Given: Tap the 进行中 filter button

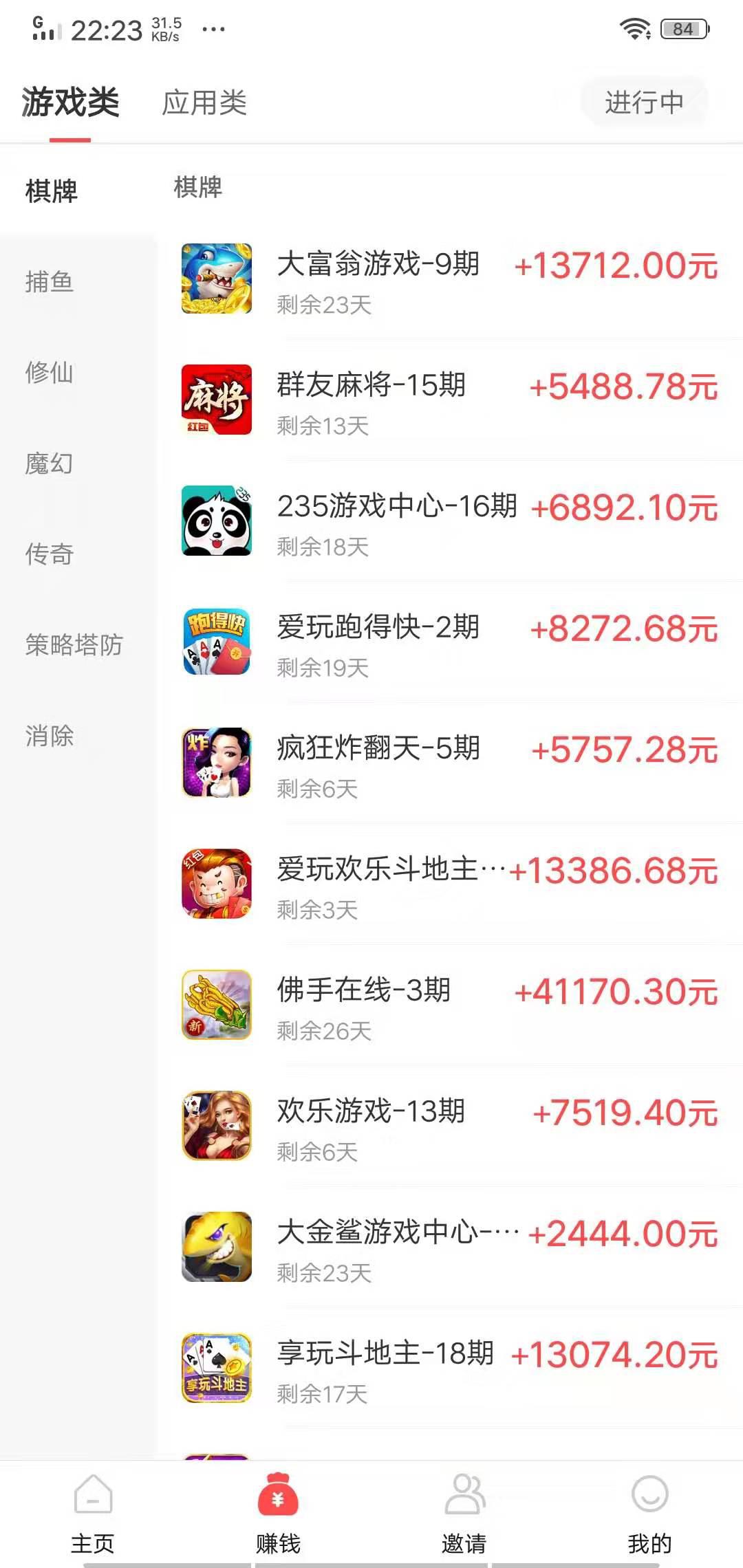Looking at the screenshot, I should coord(643,102).
